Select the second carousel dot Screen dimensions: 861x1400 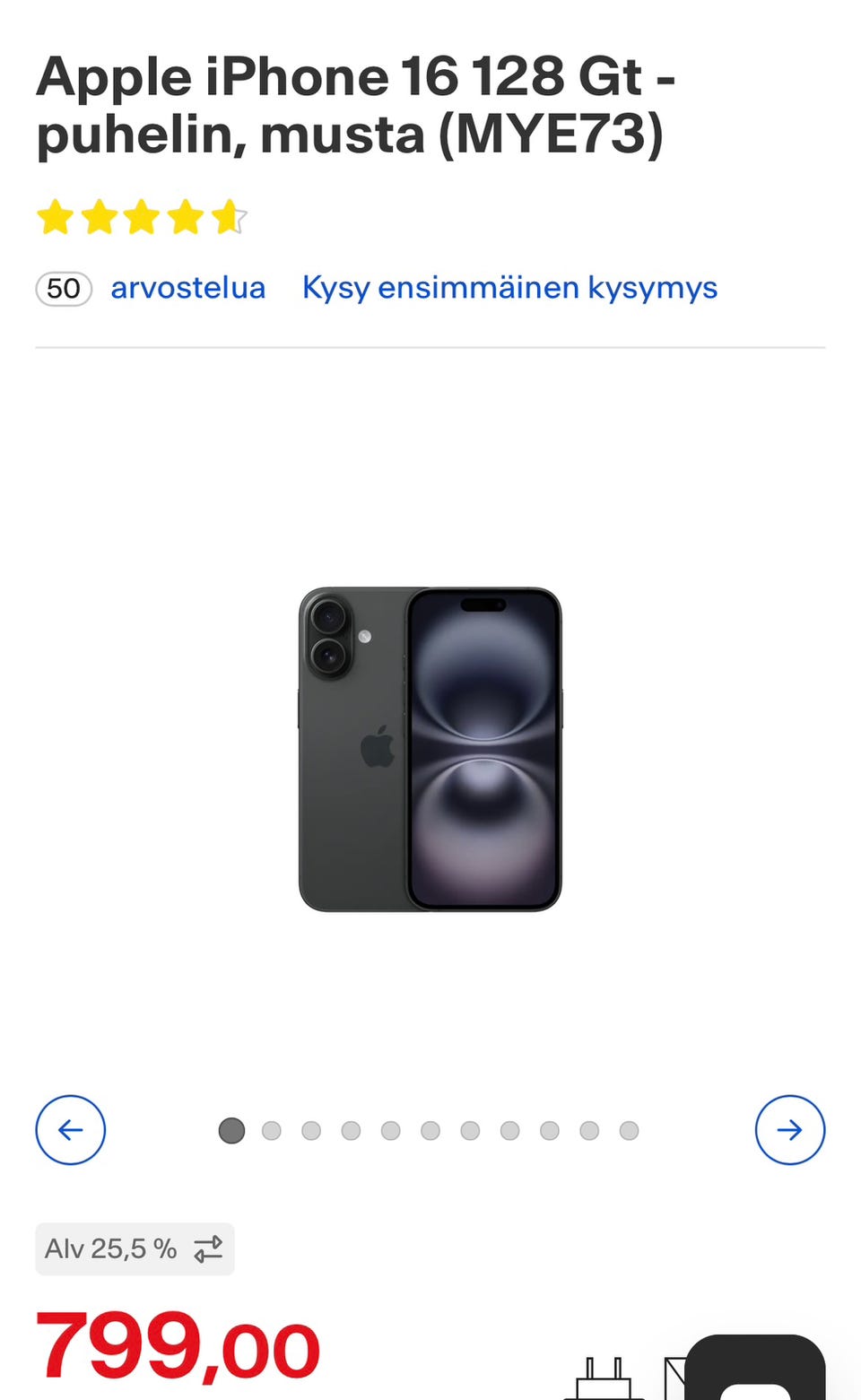point(270,1130)
